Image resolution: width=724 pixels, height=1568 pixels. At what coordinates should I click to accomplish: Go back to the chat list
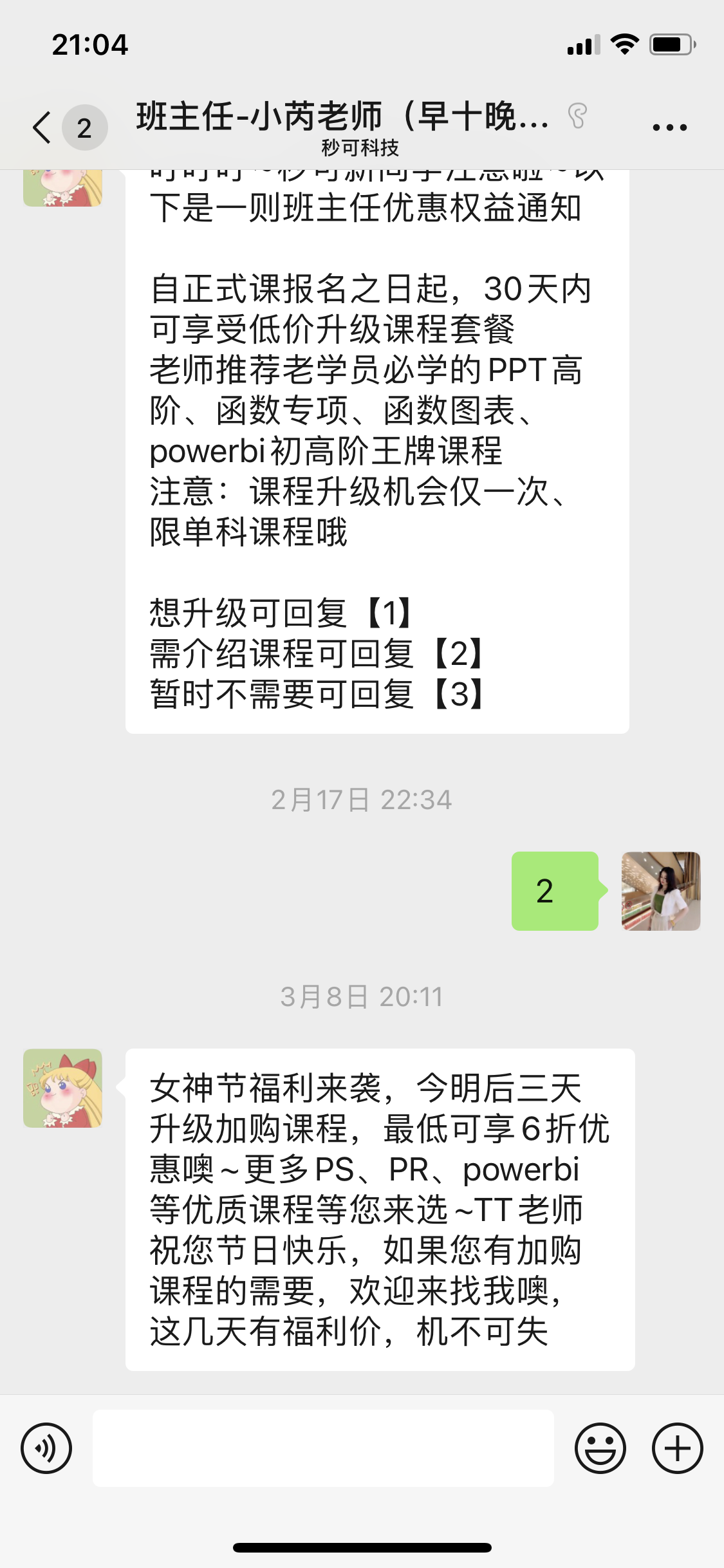pyautogui.click(x=42, y=127)
